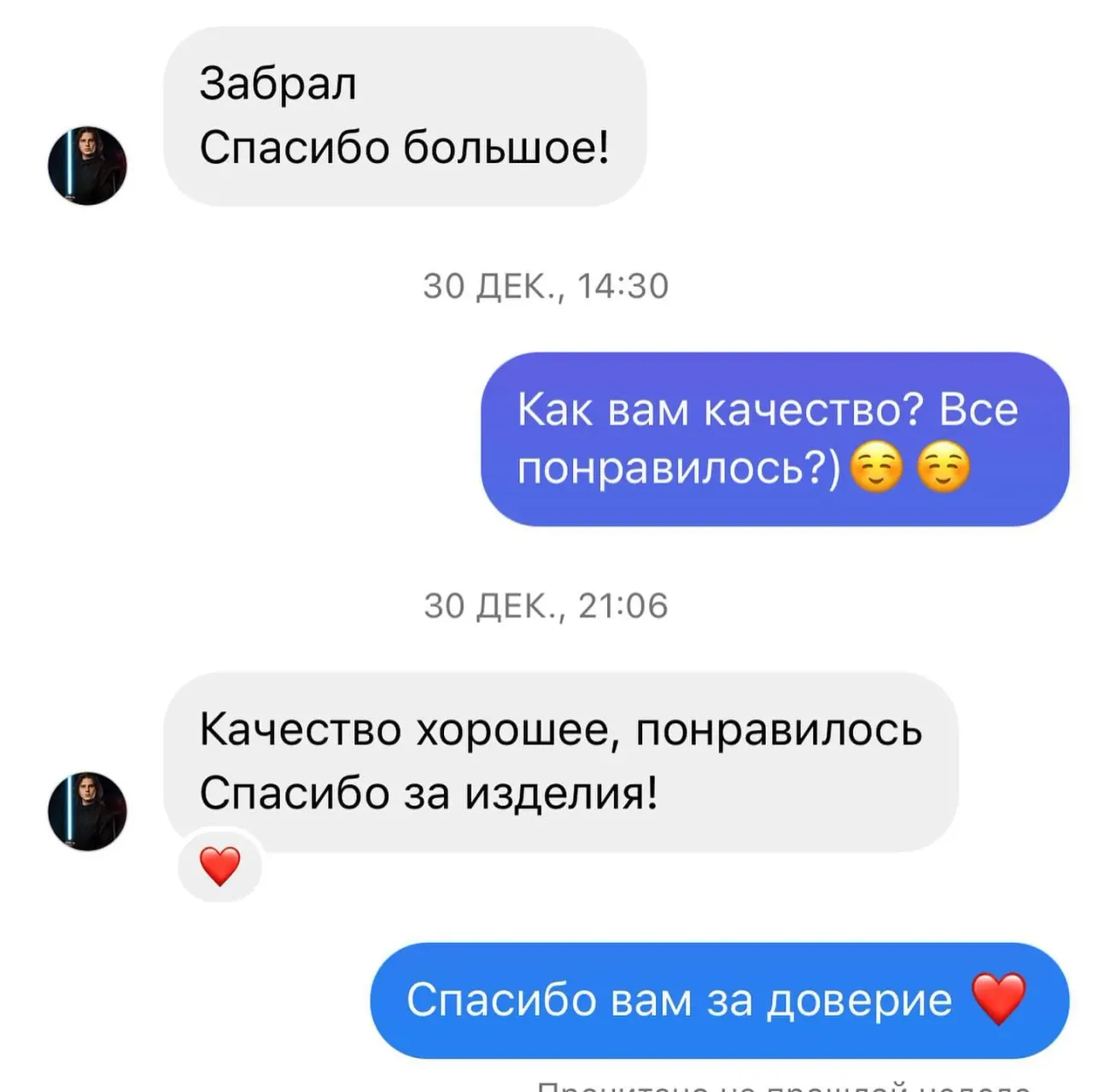1093x1092 pixels.
Task: Tap the heart reaction under 'Качество хорошее' message
Action: click(x=219, y=866)
